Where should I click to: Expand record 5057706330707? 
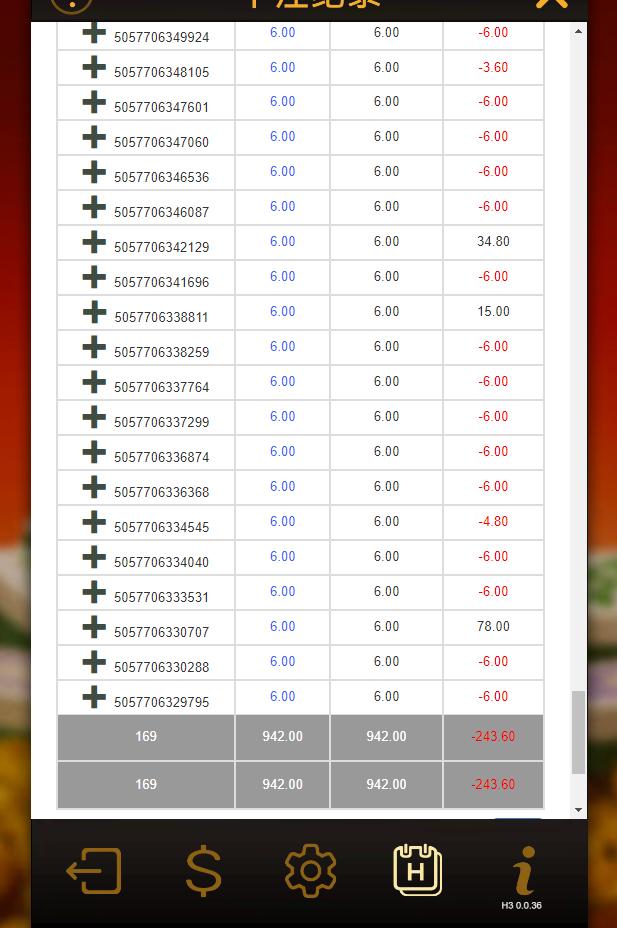[x=94, y=627]
